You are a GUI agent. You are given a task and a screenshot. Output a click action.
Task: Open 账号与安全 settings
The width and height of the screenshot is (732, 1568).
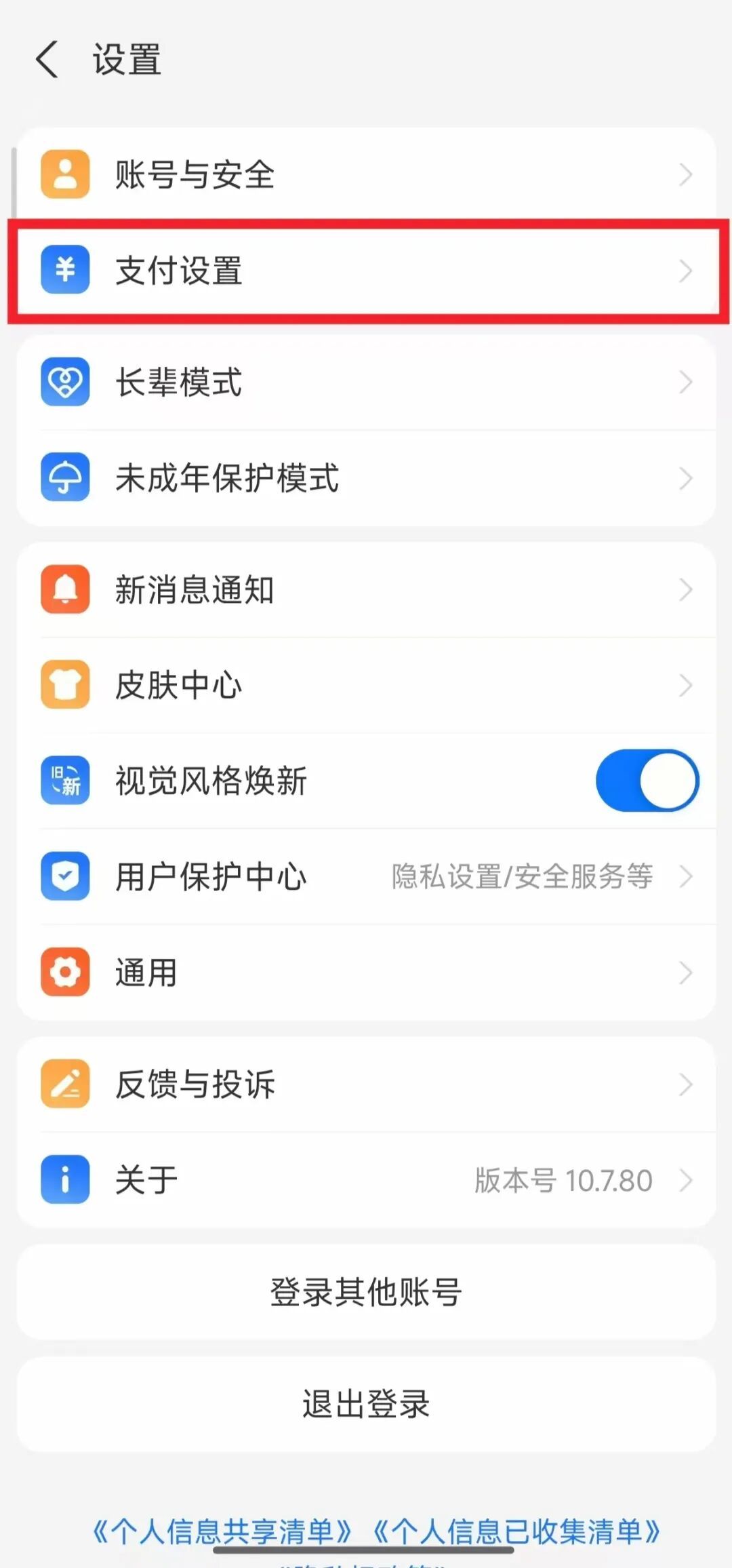pos(366,174)
